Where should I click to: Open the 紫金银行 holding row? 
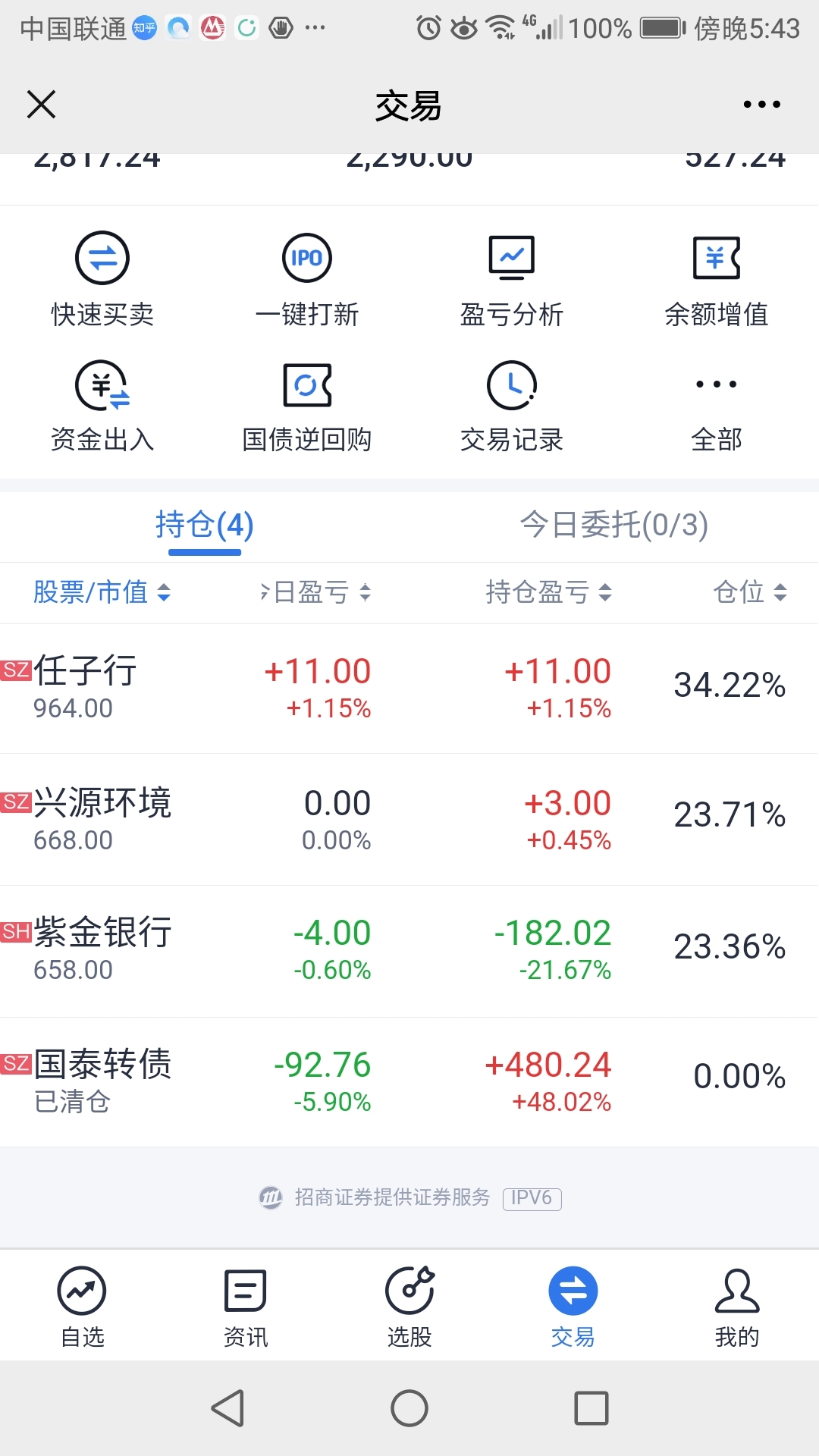(x=409, y=951)
